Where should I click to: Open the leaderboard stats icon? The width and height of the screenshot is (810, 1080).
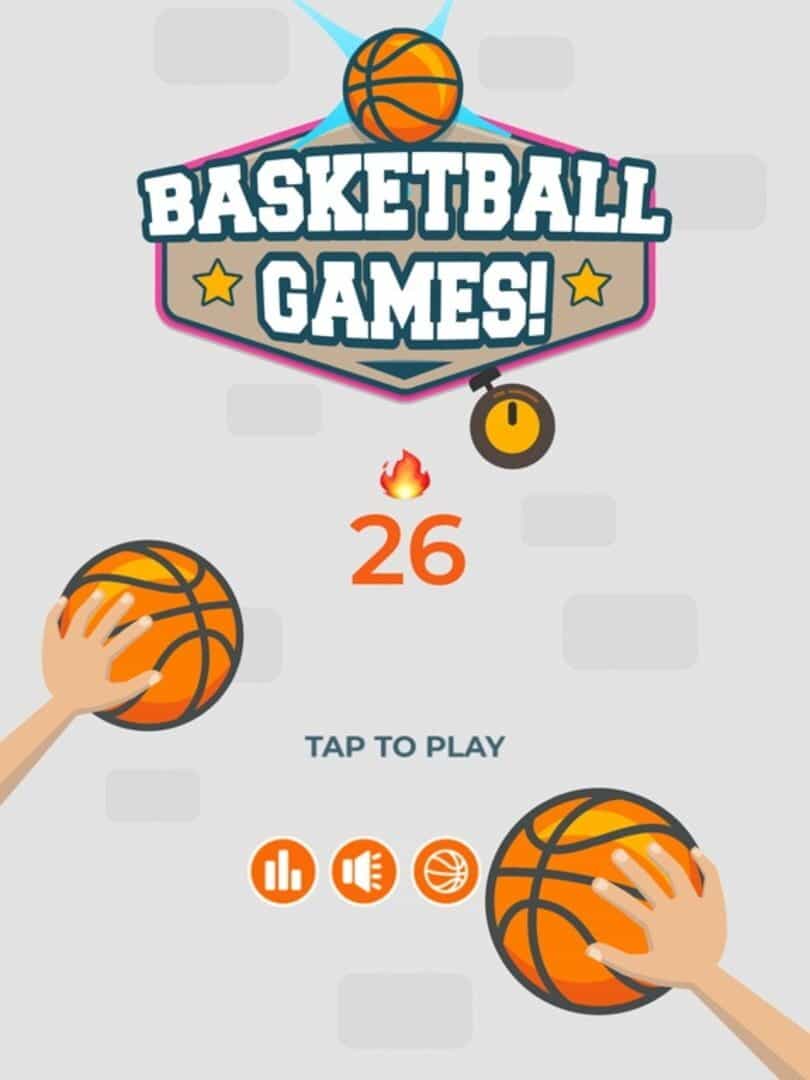click(282, 871)
